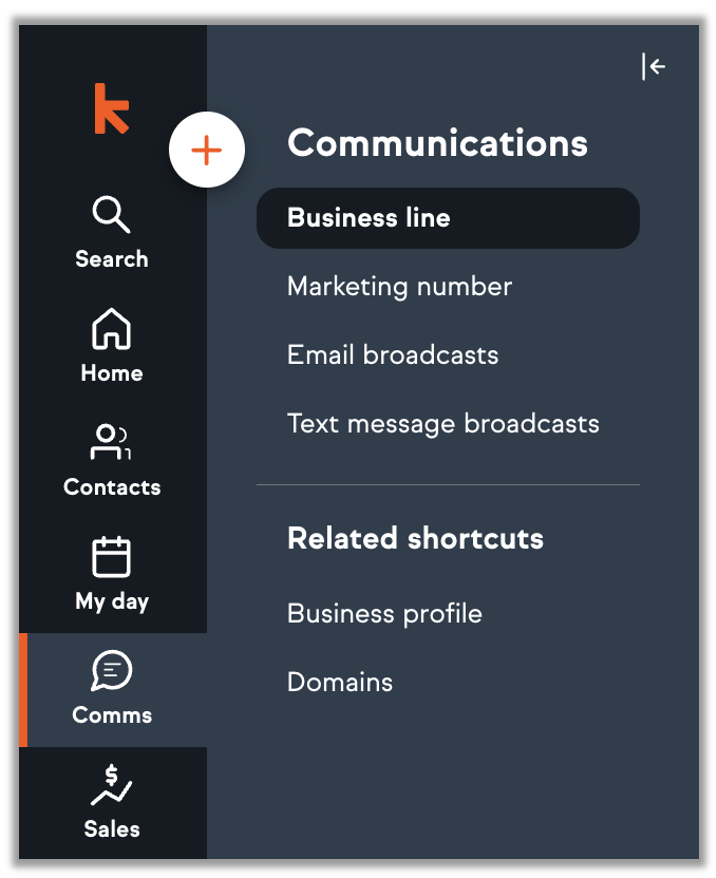The width and height of the screenshot is (716, 878).
Task: Open Search from the sidebar
Action: [x=112, y=233]
